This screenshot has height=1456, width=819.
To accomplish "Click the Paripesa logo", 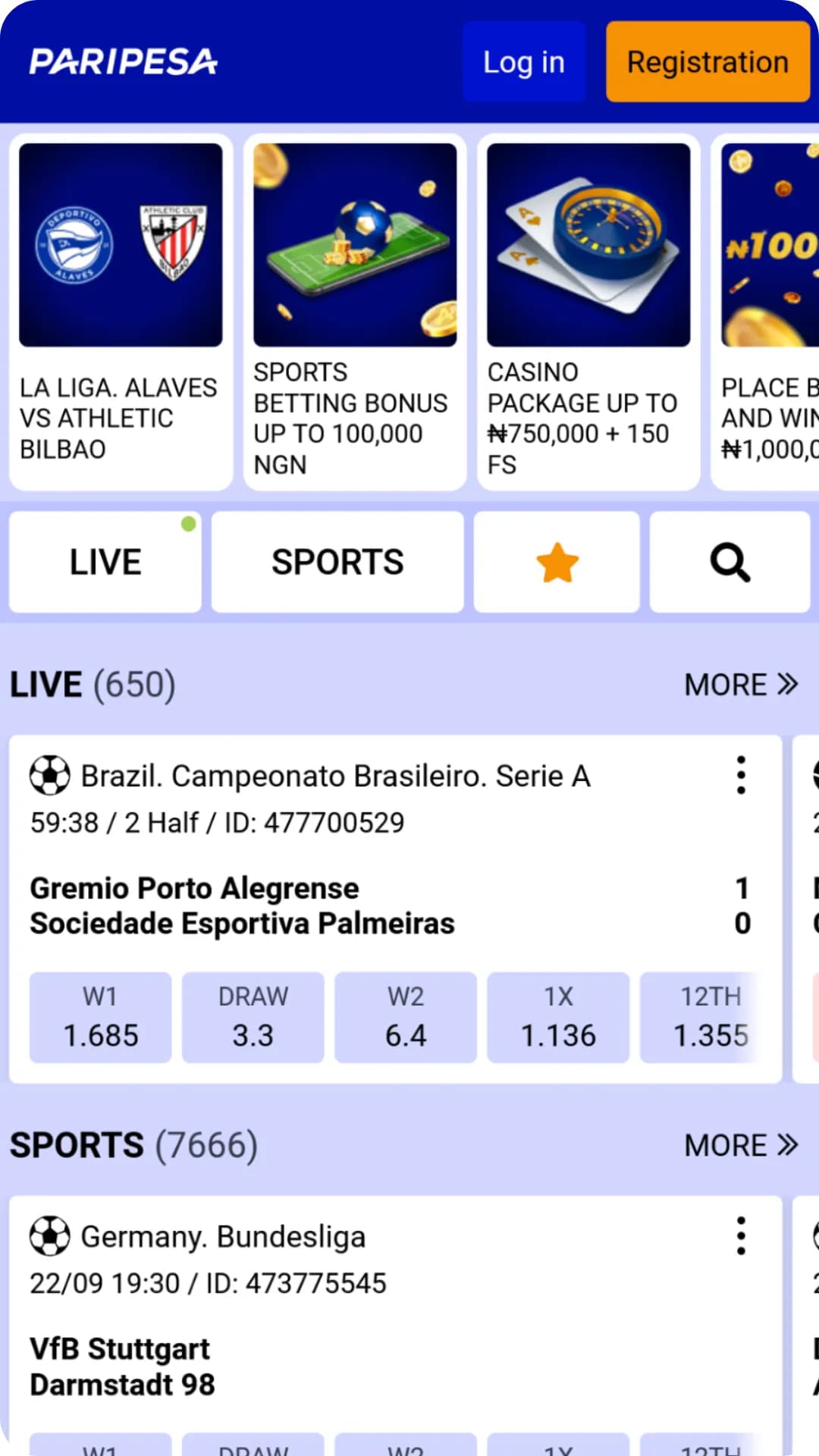I will tap(124, 62).
